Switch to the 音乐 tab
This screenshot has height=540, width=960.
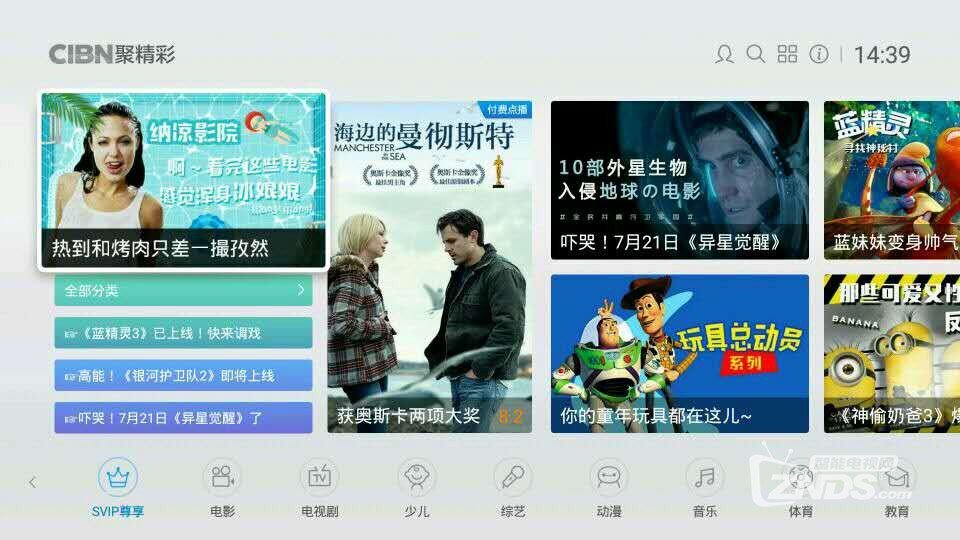coord(705,486)
